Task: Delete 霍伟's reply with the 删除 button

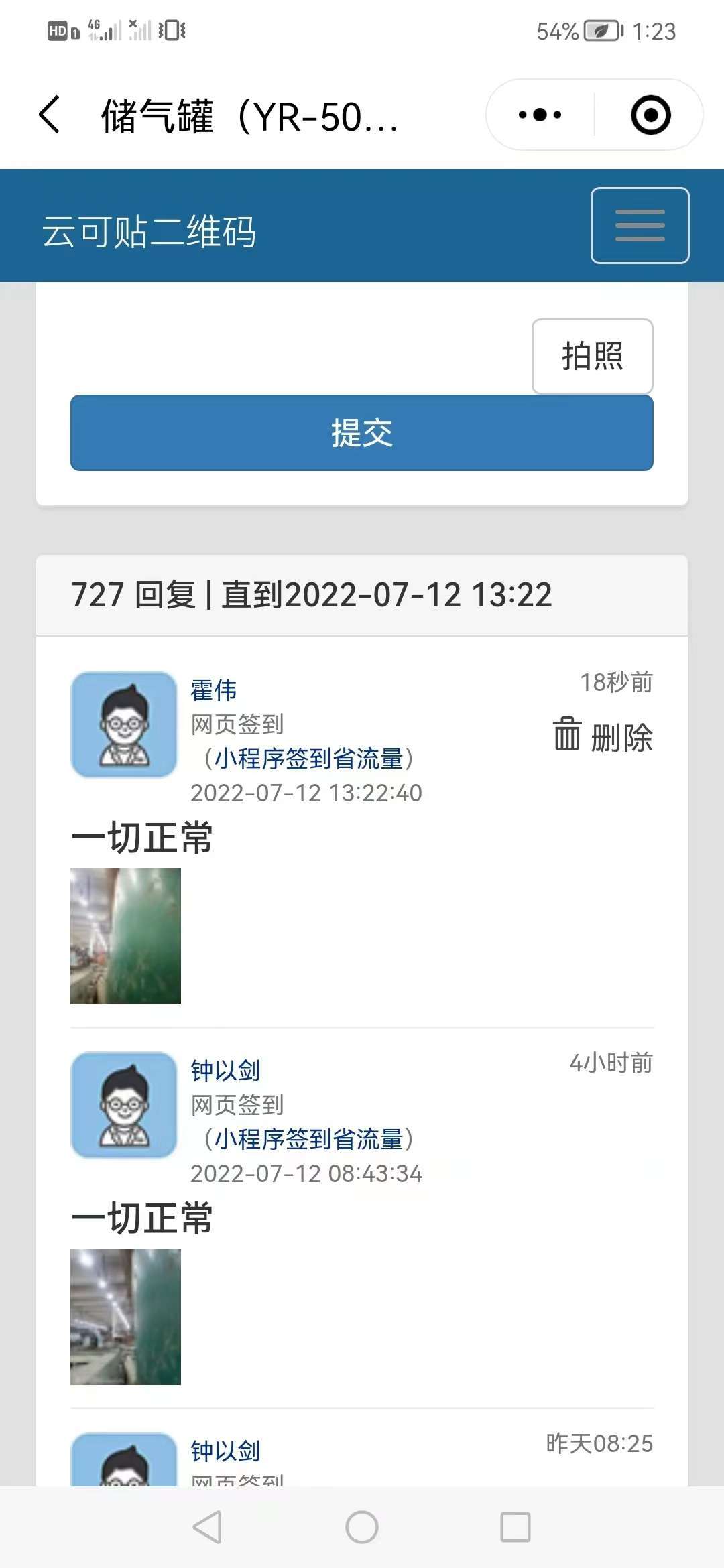Action: click(x=603, y=736)
